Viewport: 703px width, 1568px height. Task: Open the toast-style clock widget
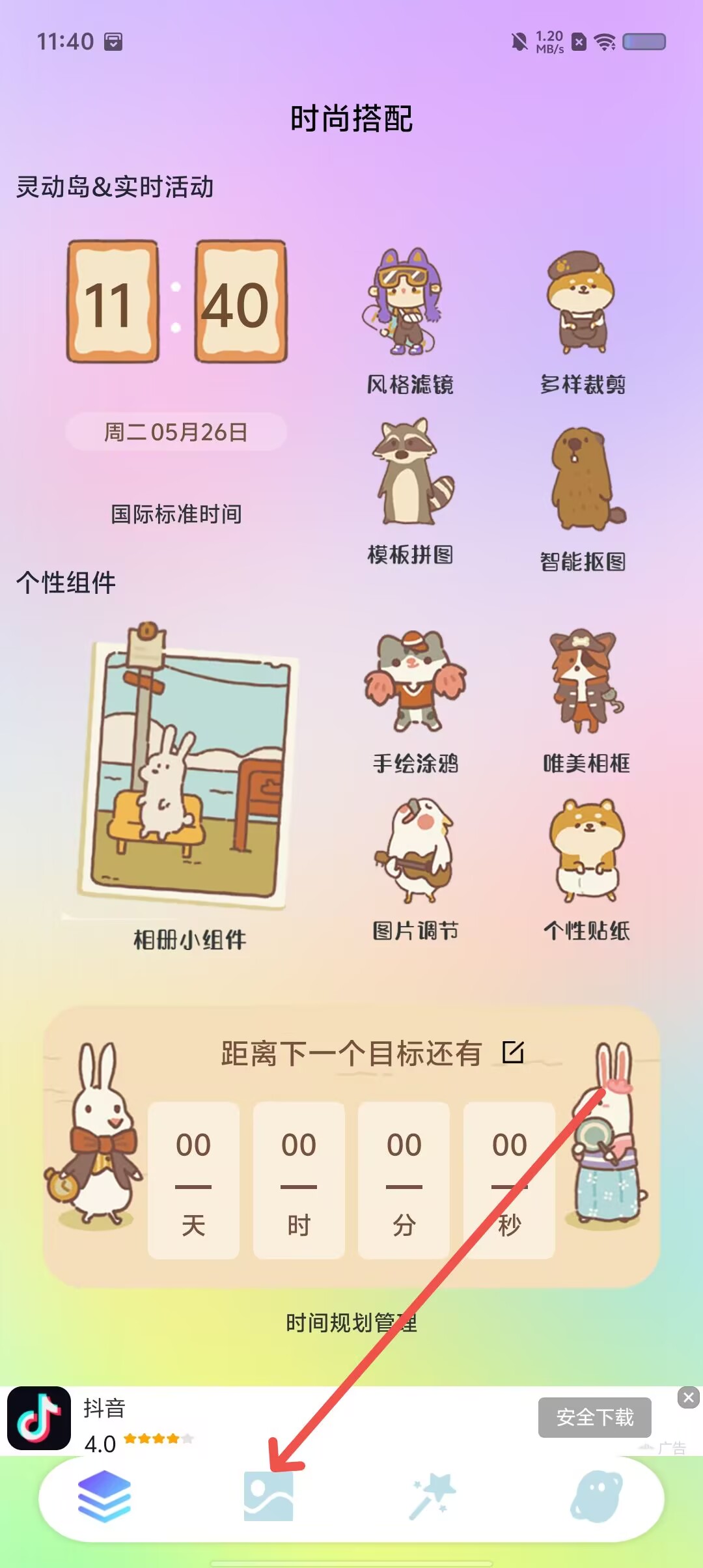tap(176, 301)
